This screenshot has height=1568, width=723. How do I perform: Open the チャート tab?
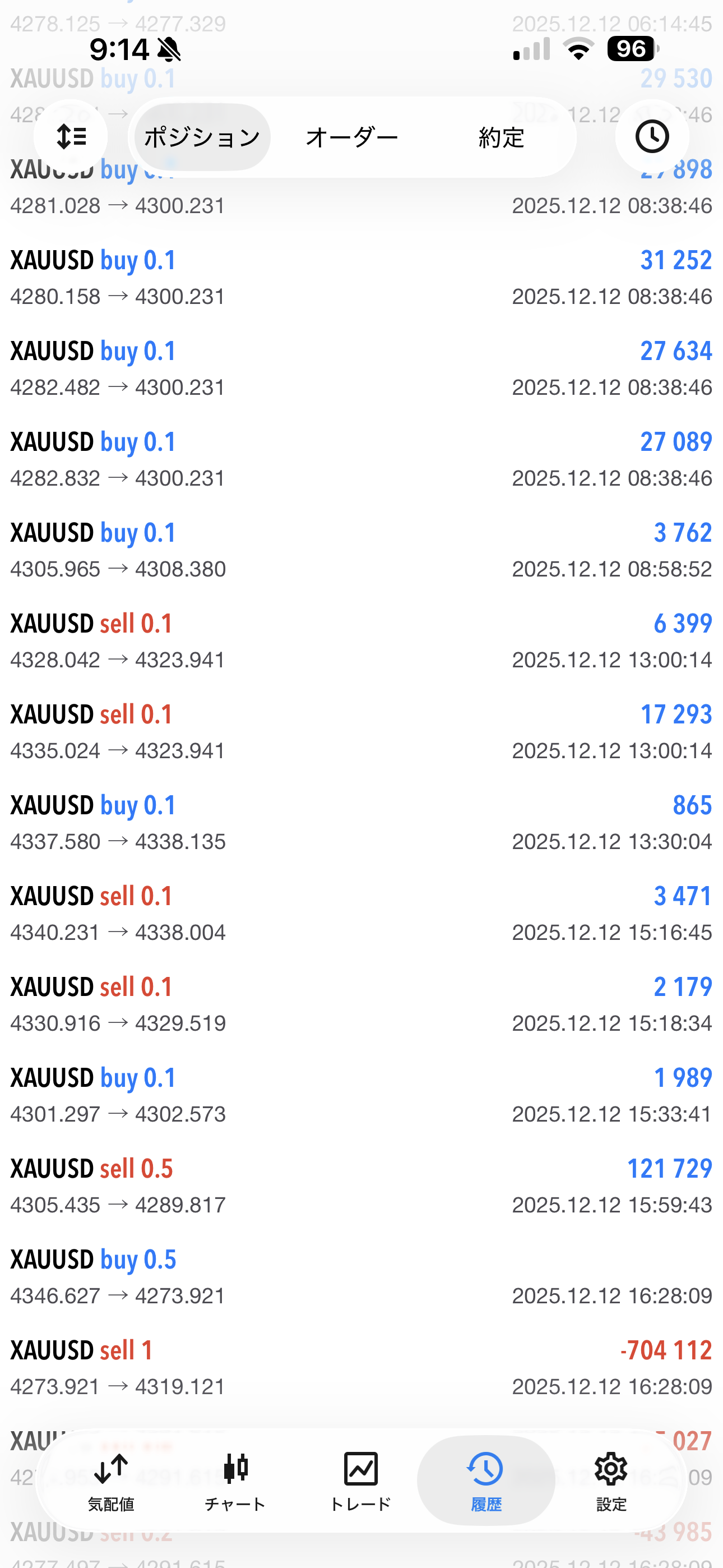coord(235,1481)
